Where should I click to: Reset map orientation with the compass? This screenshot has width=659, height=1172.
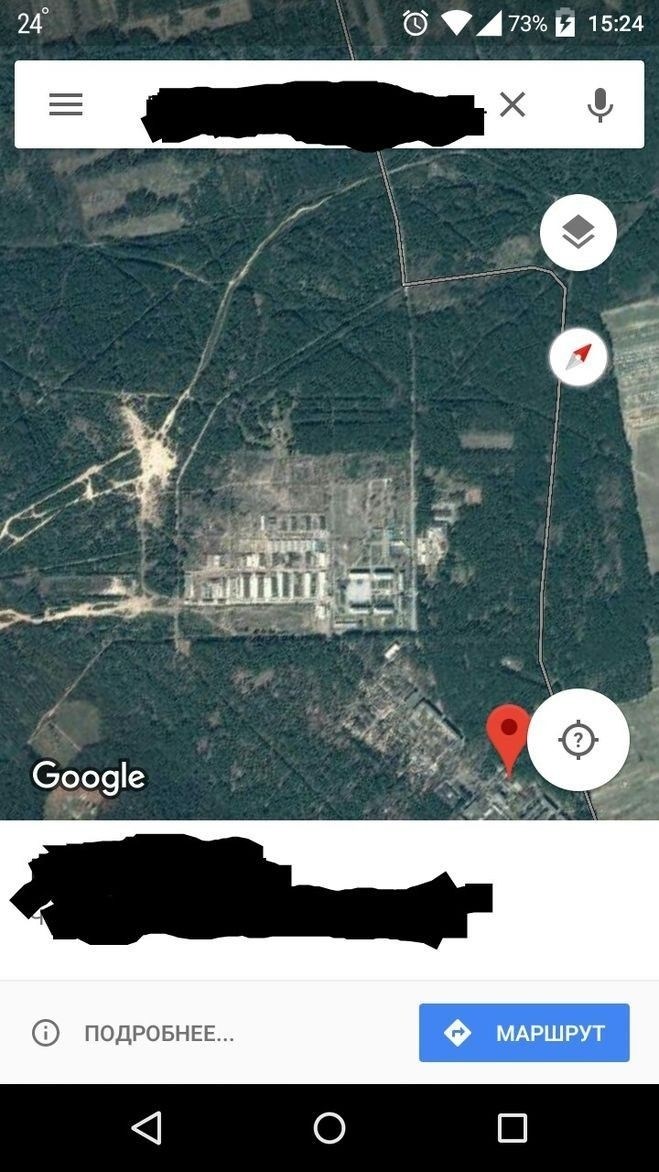[x=578, y=357]
